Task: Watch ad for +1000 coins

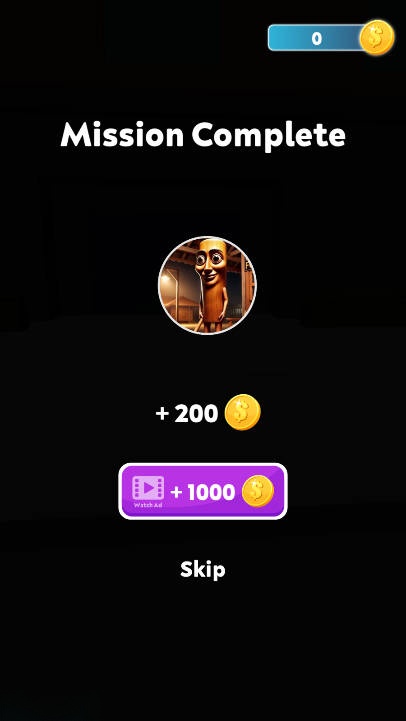Action: 203,491
